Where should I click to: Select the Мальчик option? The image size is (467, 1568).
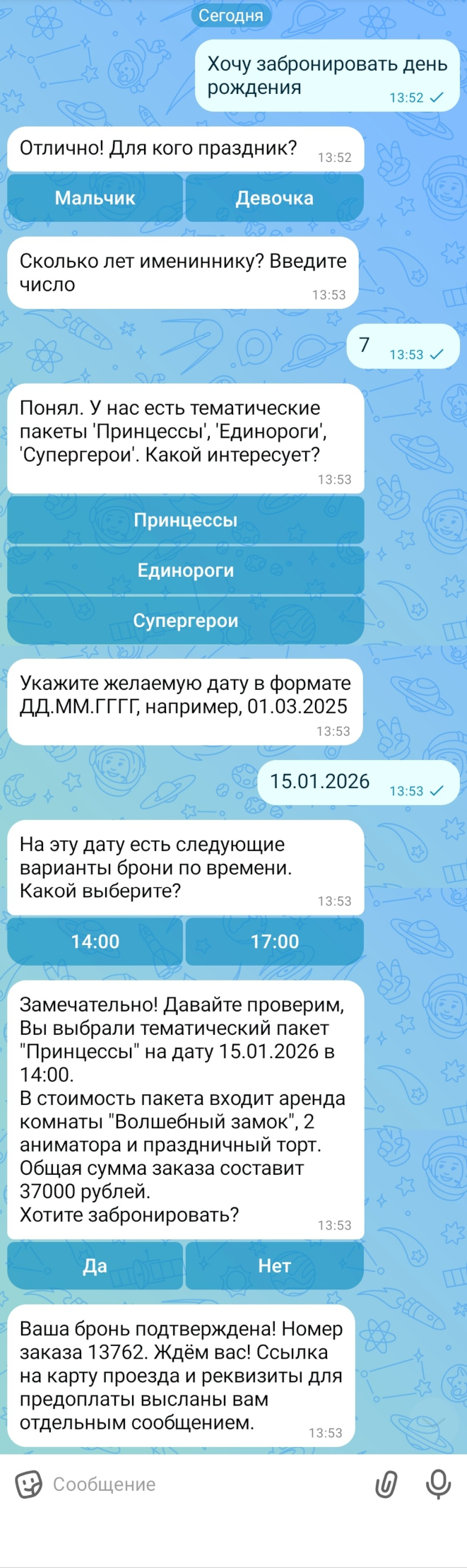95,198
